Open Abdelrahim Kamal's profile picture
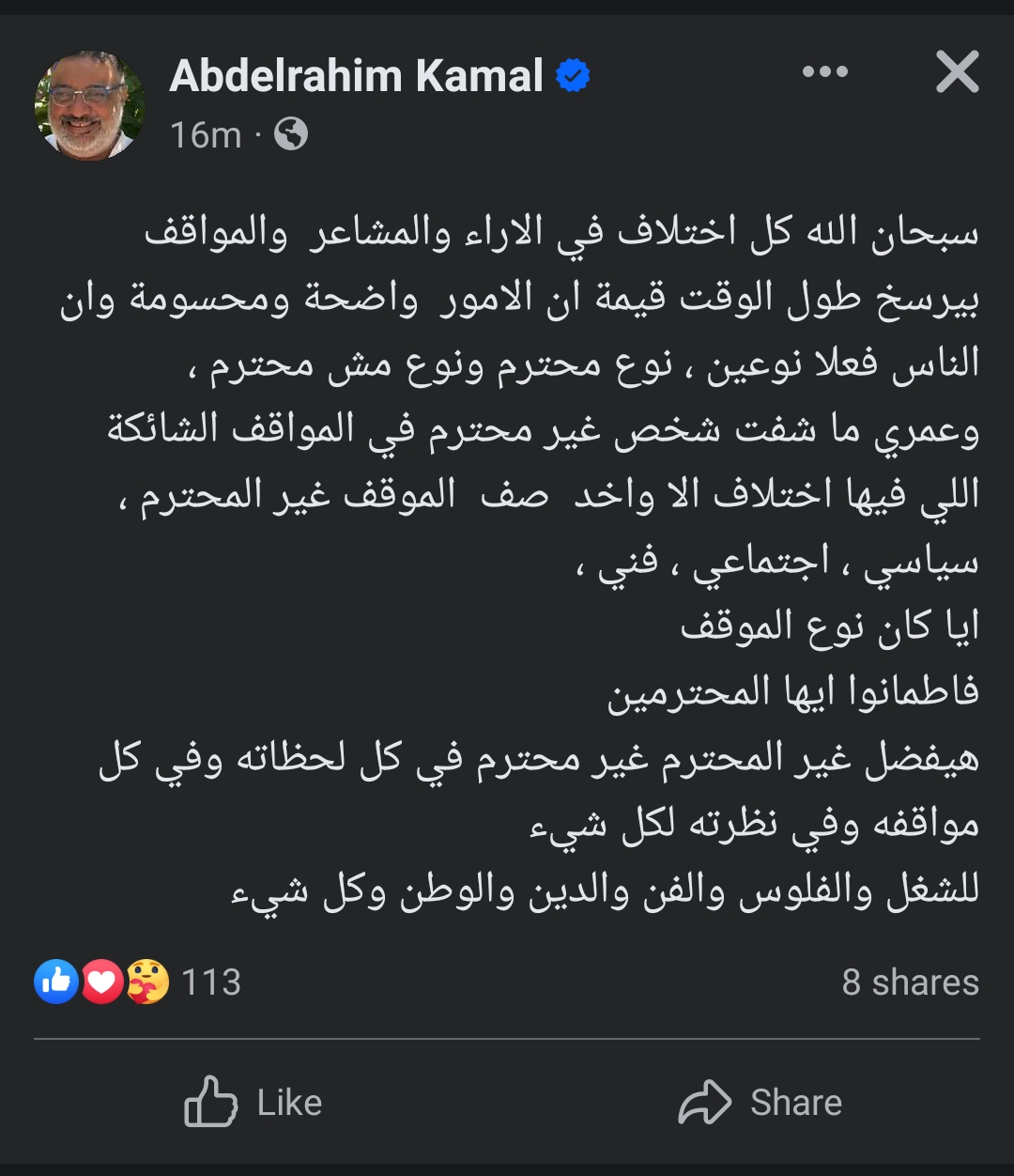 click(90, 105)
